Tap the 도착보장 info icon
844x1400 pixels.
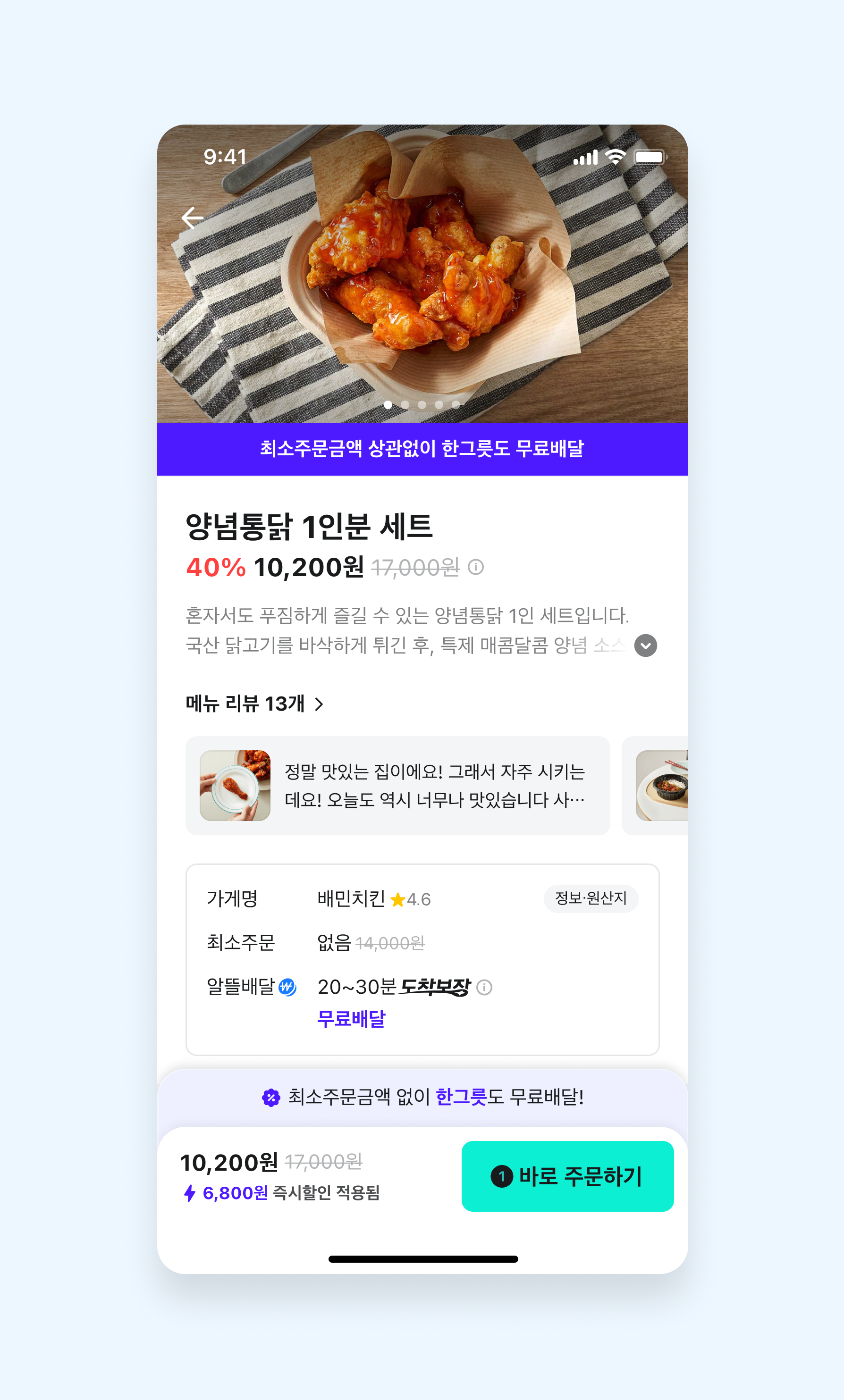(x=484, y=987)
